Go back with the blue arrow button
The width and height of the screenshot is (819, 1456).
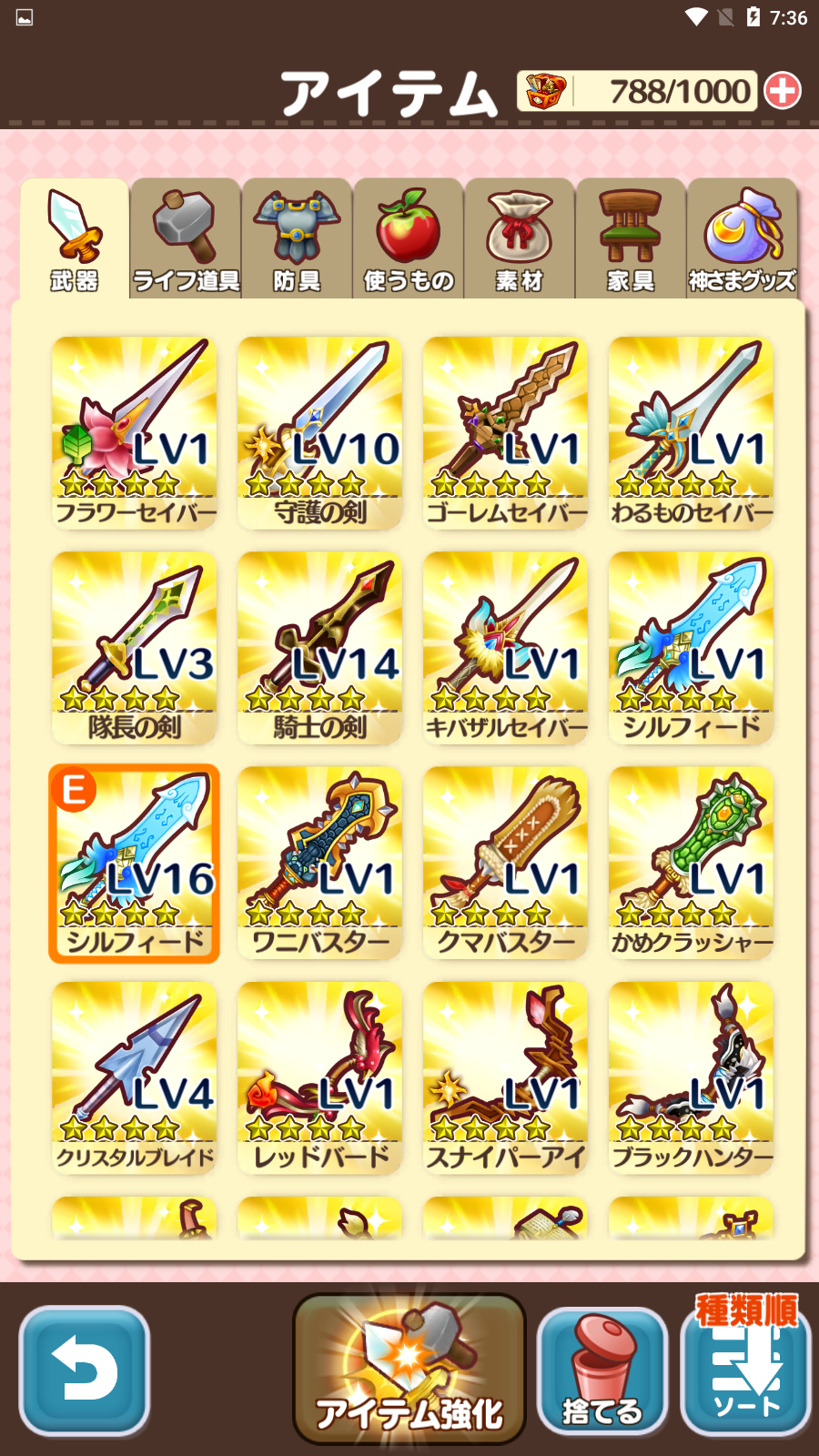coord(85,1370)
